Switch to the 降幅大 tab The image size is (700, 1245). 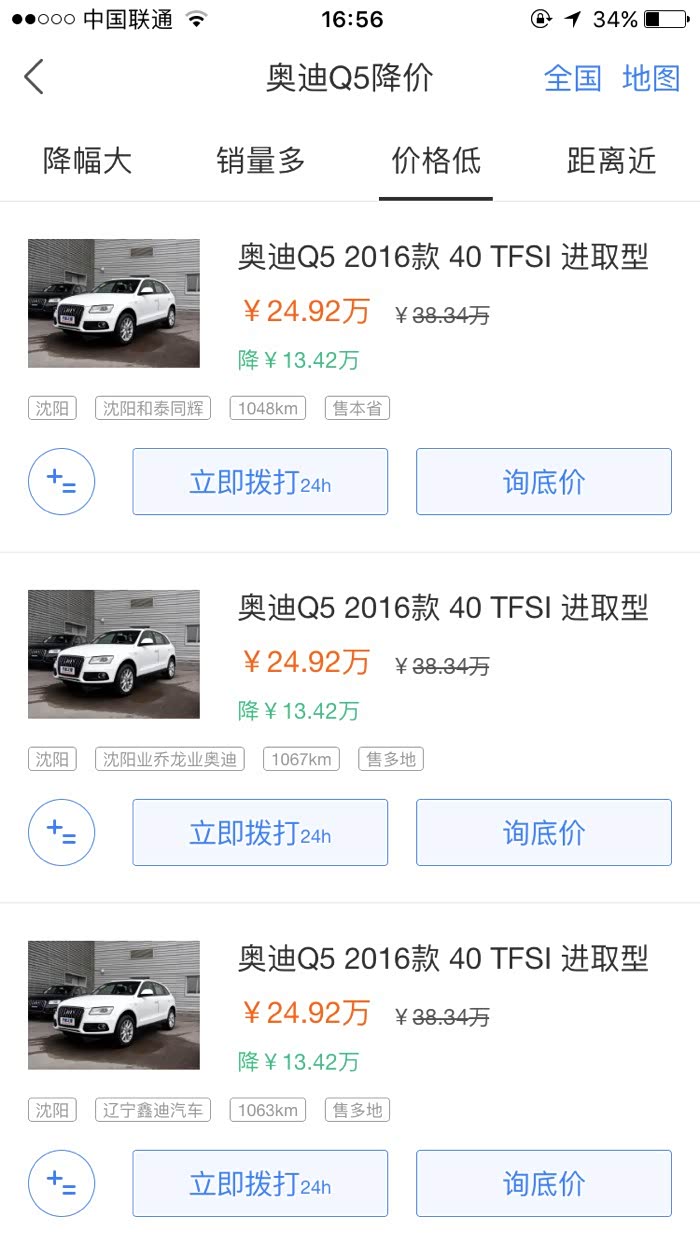tap(88, 160)
